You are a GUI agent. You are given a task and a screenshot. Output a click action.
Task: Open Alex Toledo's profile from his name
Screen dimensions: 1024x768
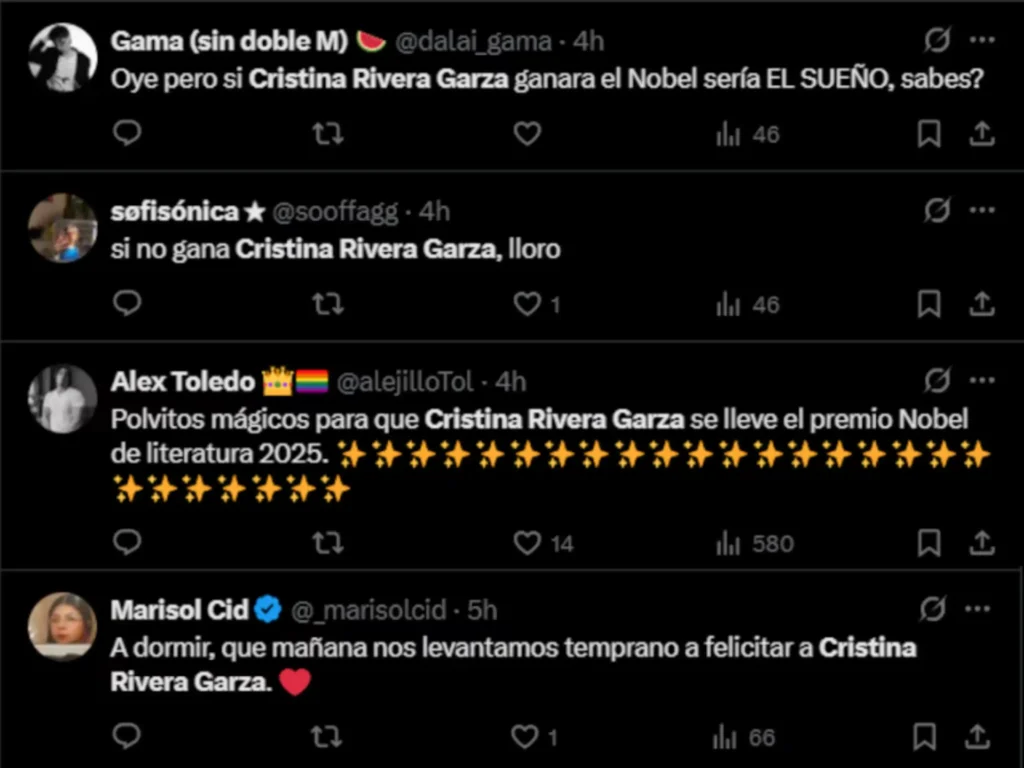(x=183, y=381)
